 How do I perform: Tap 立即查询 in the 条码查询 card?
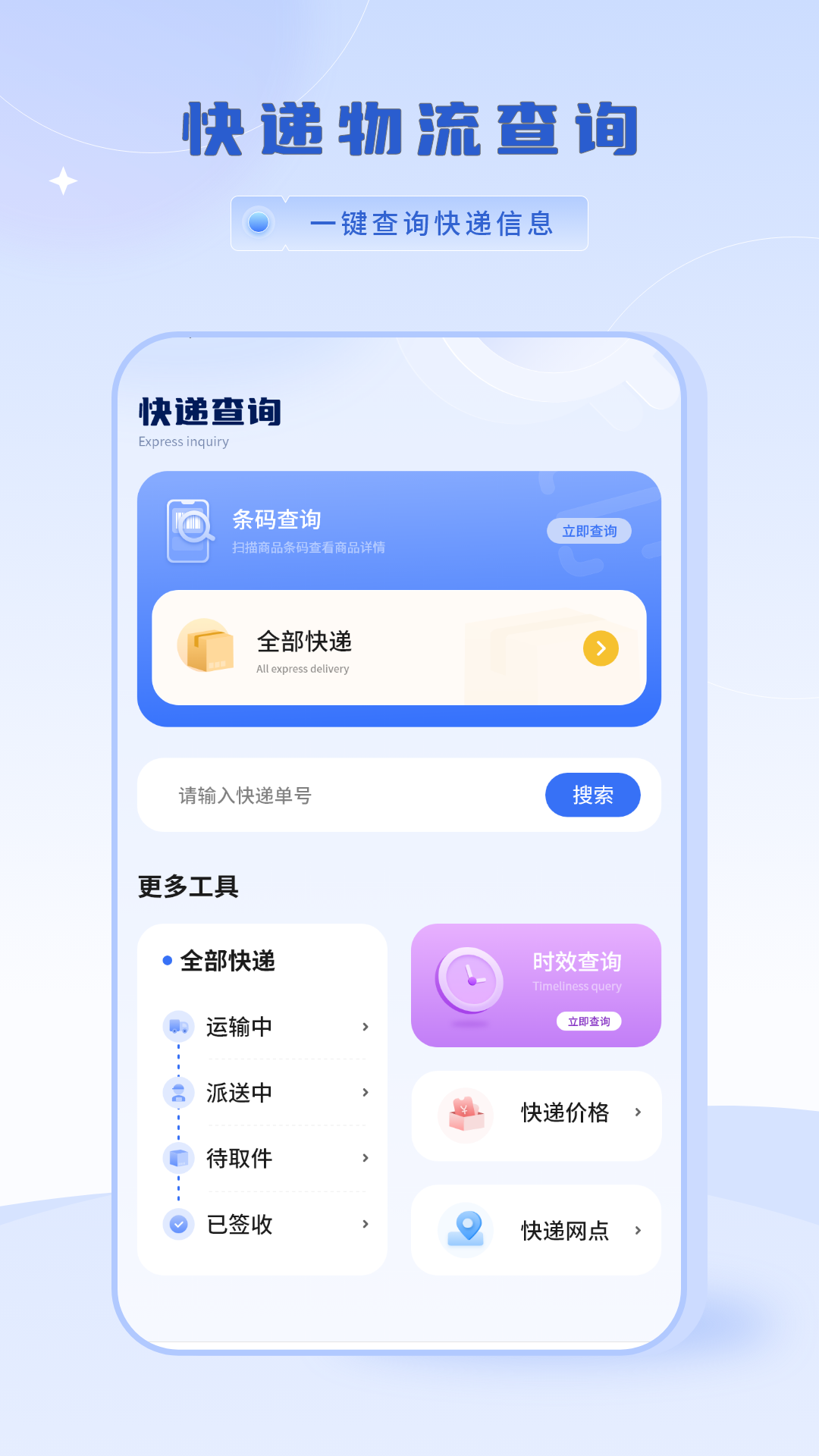click(589, 531)
